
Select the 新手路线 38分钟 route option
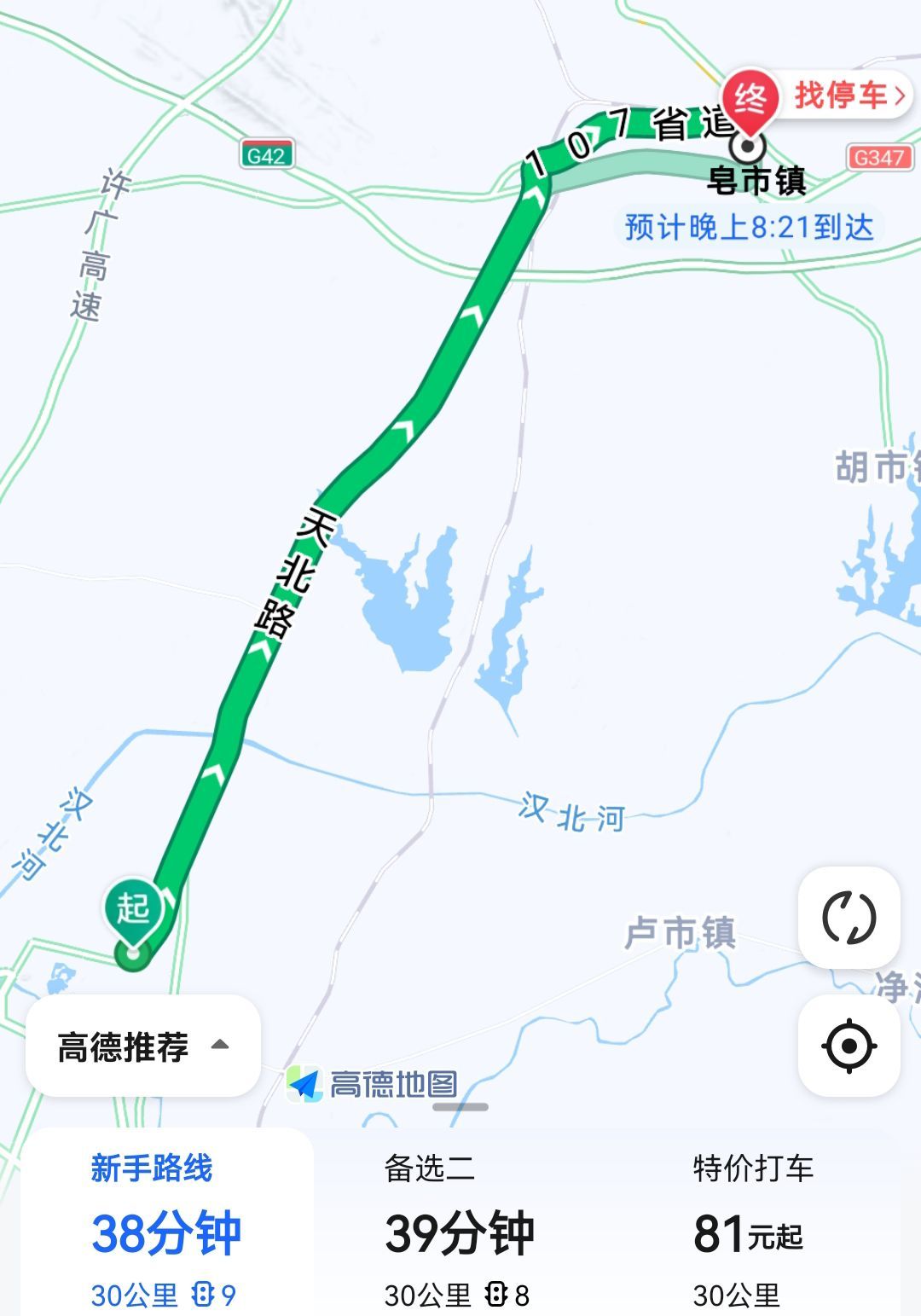point(166,1230)
